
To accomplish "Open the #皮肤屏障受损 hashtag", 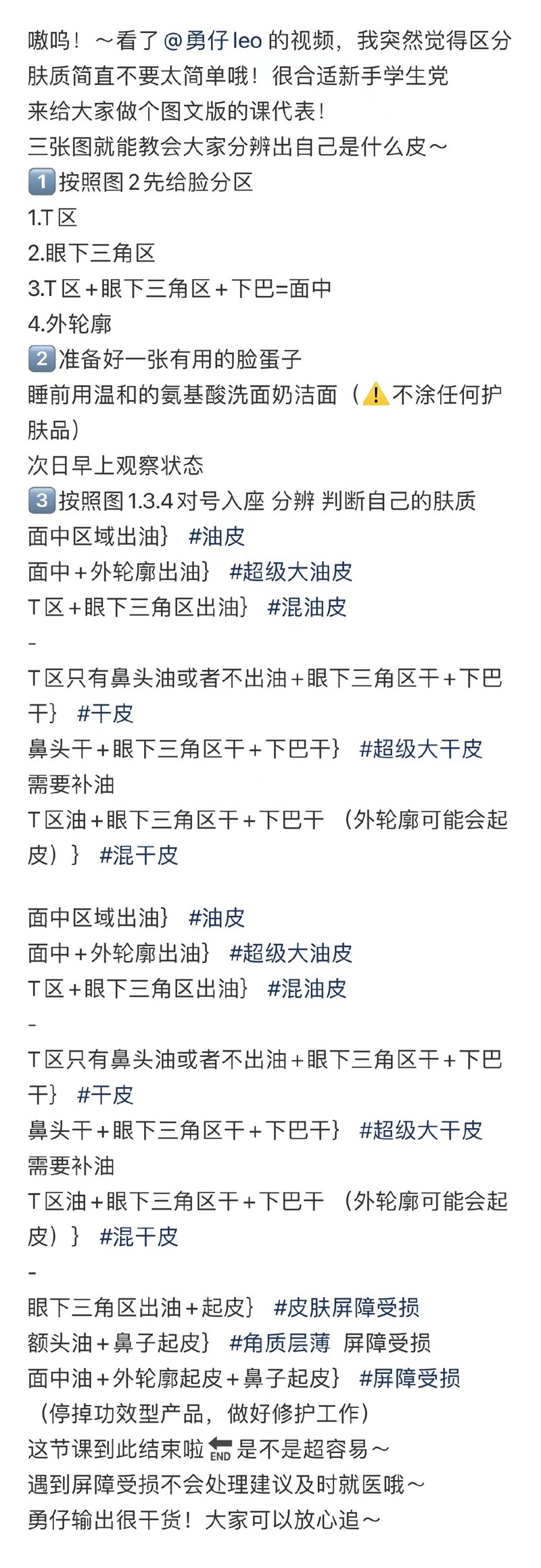I will (x=346, y=1307).
